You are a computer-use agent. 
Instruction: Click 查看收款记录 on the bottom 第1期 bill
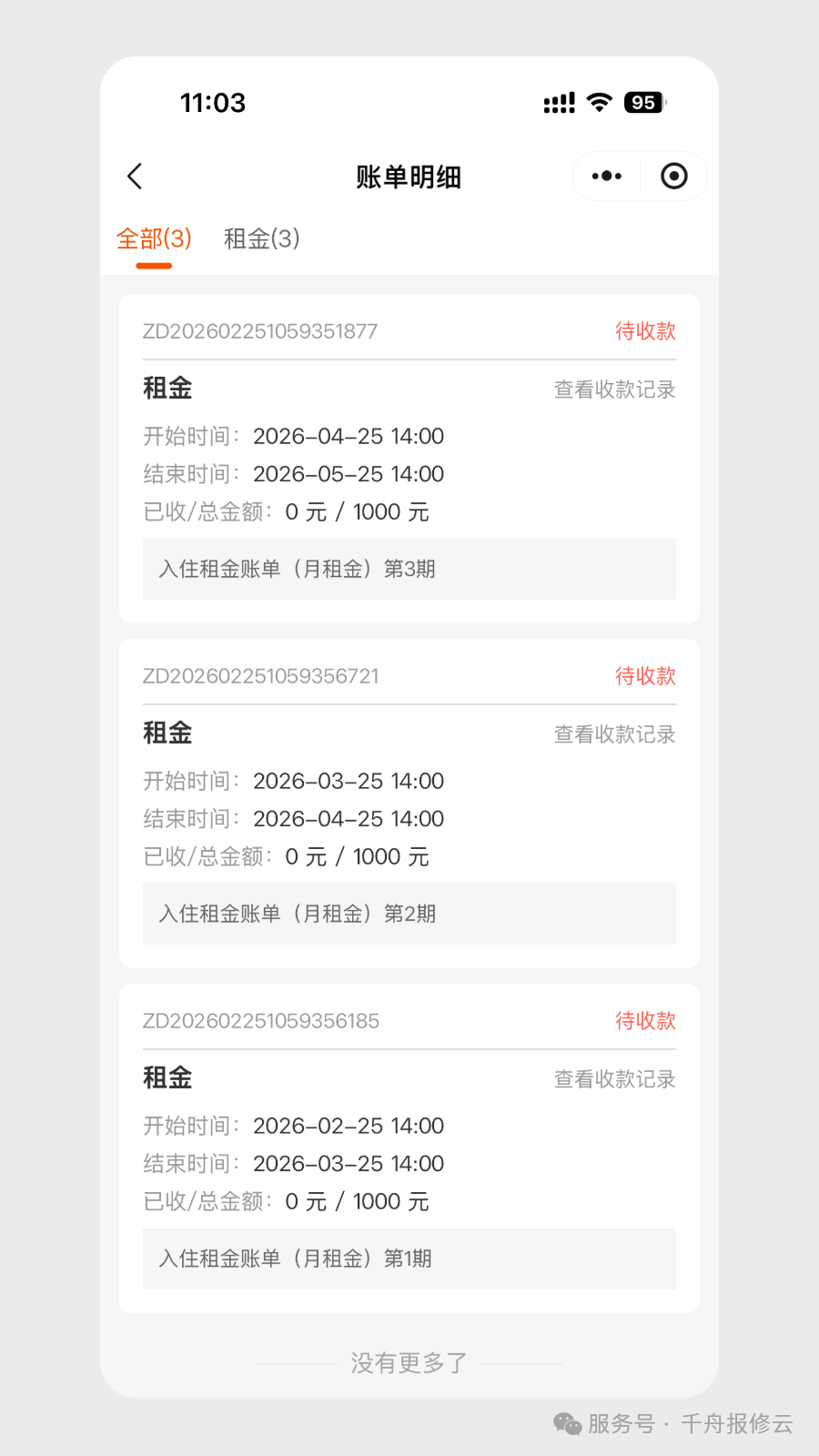tap(613, 1079)
